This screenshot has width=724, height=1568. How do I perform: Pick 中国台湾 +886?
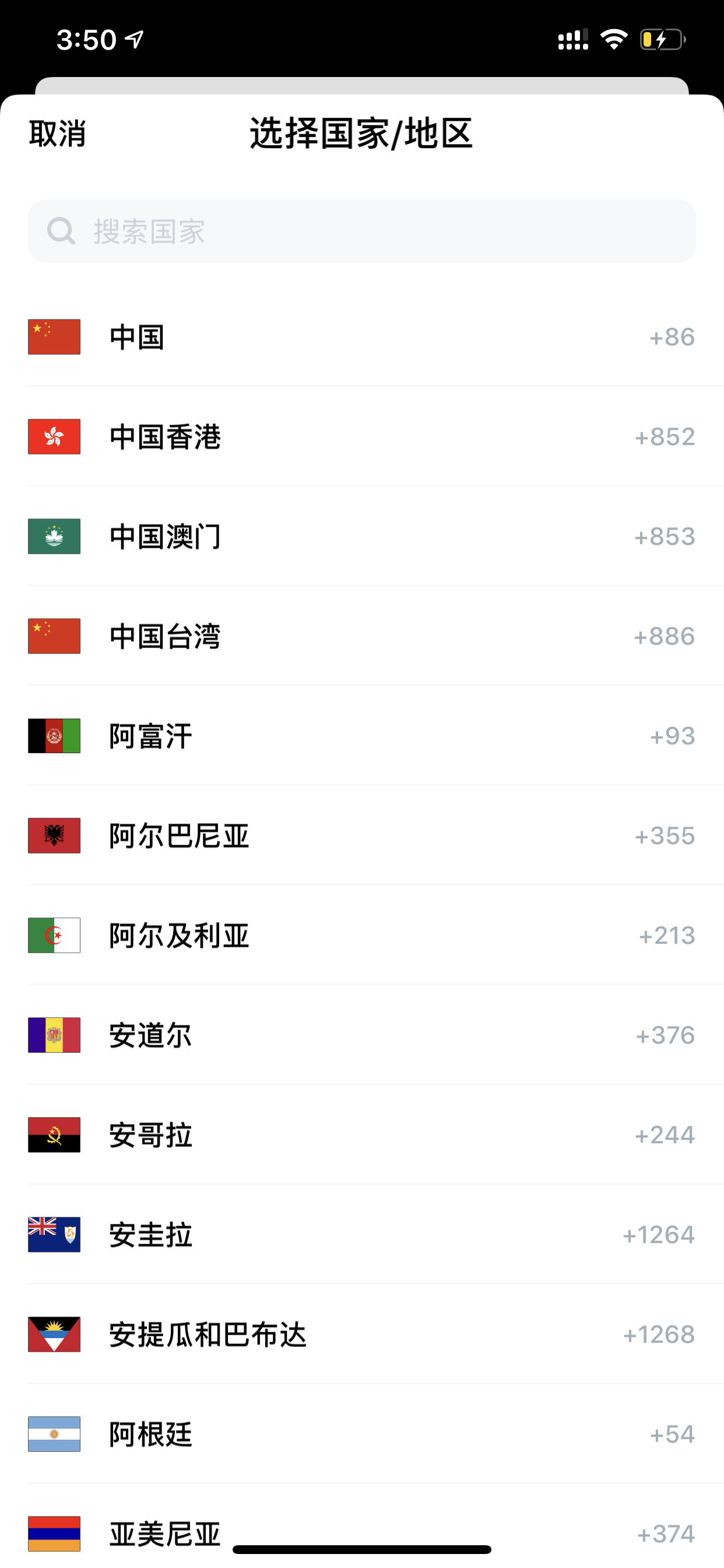tap(362, 636)
